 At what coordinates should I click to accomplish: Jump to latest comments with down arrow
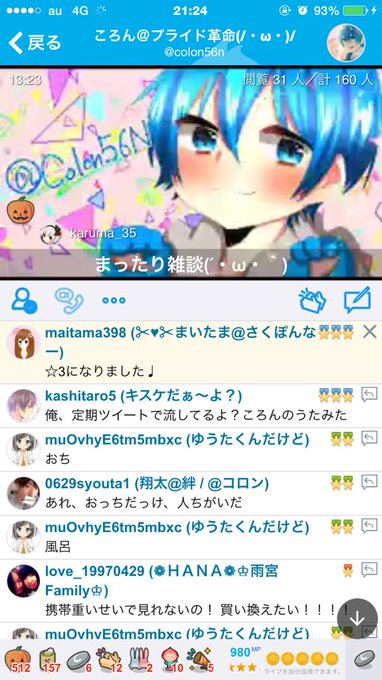[357, 618]
